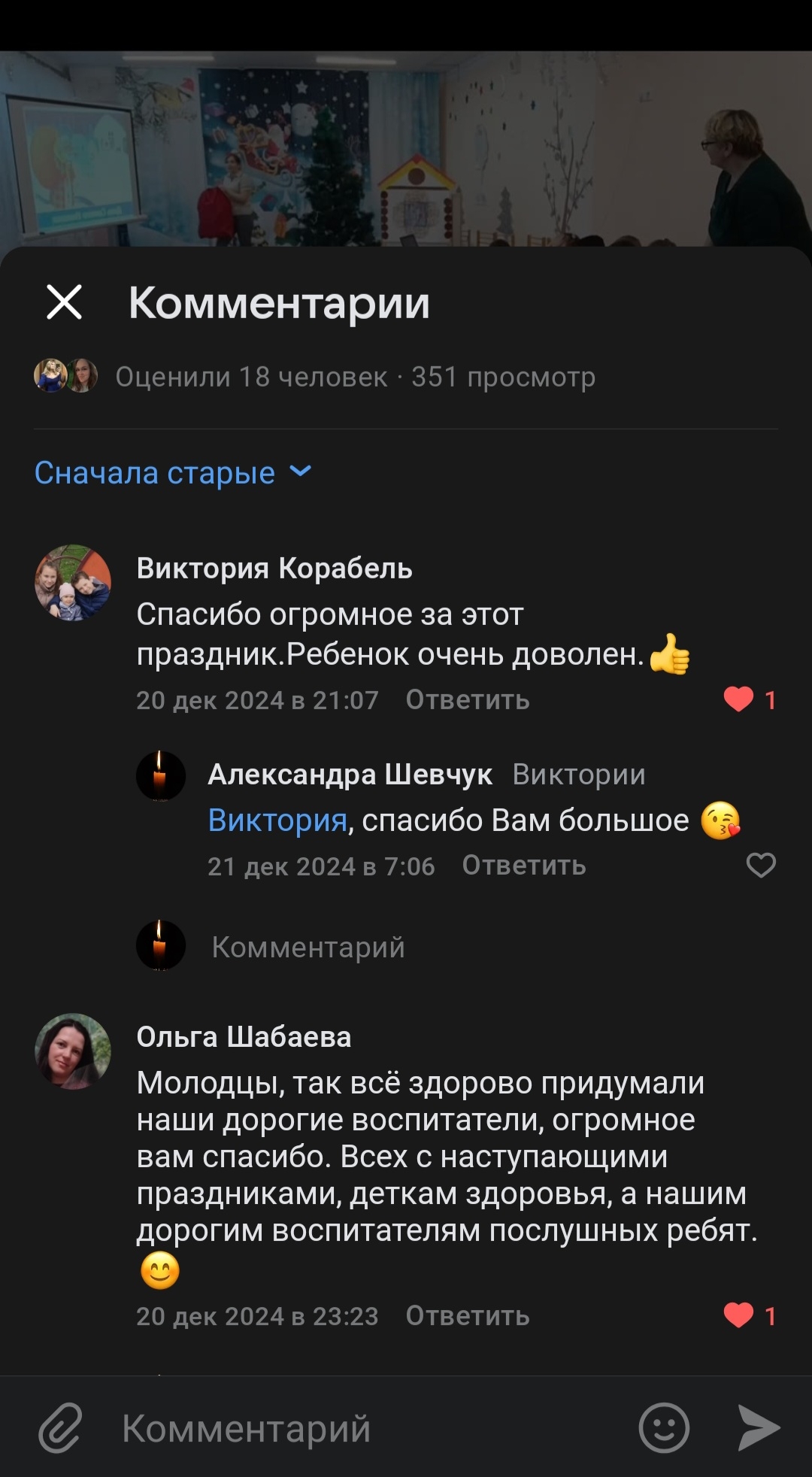This screenshot has height=1477, width=812.
Task: Like Александра Шевчук's reply
Action: click(x=761, y=866)
